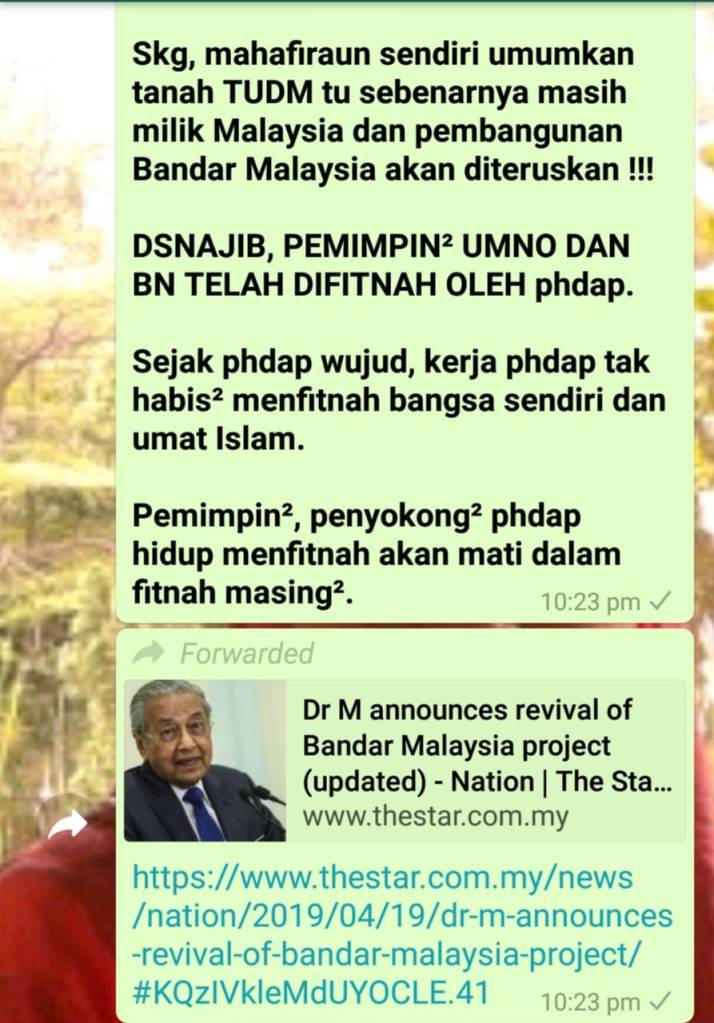Tap the forward arrow beside the link message
Image resolution: width=714 pixels, height=1023 pixels.
coord(67,823)
